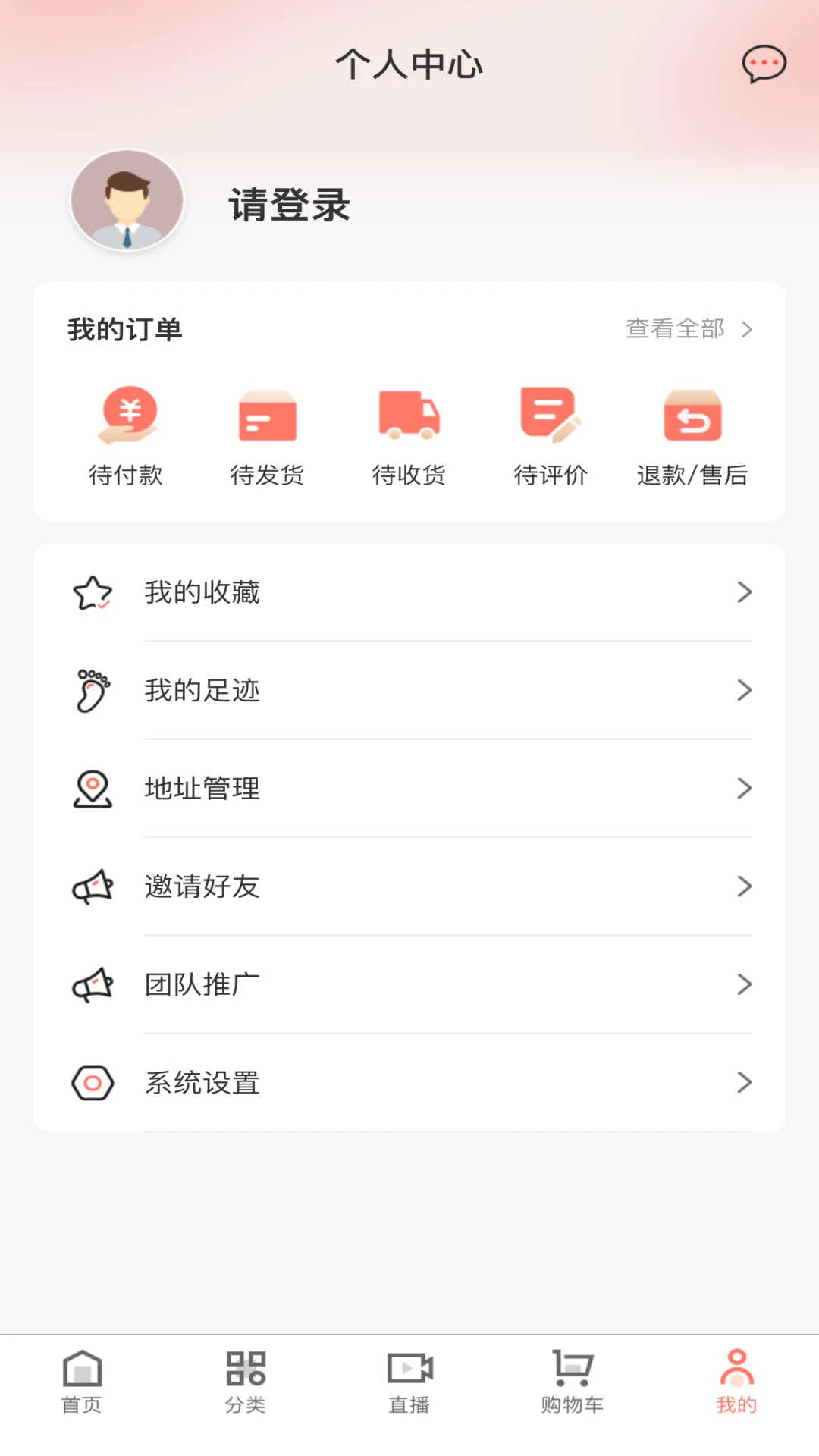Switch to the 首页 home tab
Screen dimensions: 819x1456
[82, 1382]
